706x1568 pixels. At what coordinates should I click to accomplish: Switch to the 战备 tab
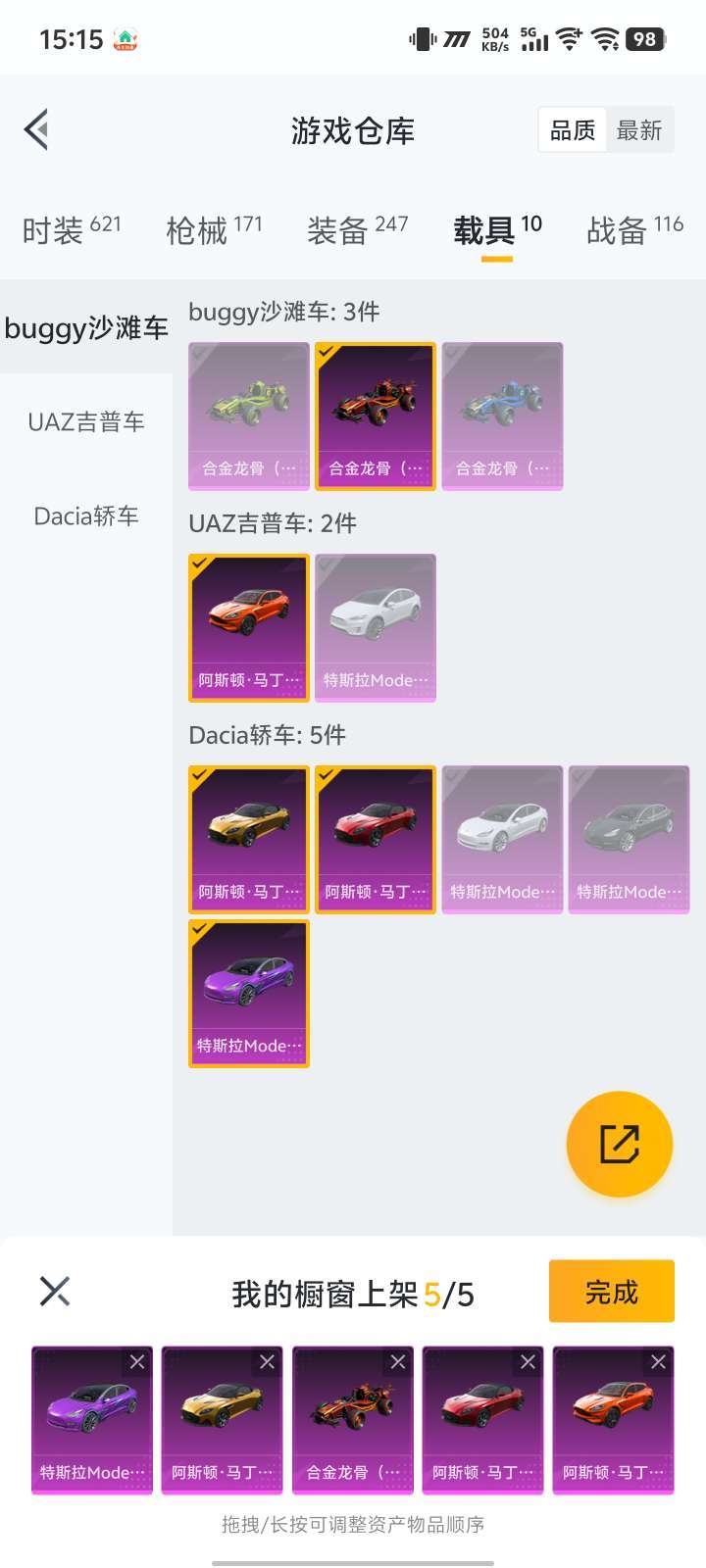634,230
